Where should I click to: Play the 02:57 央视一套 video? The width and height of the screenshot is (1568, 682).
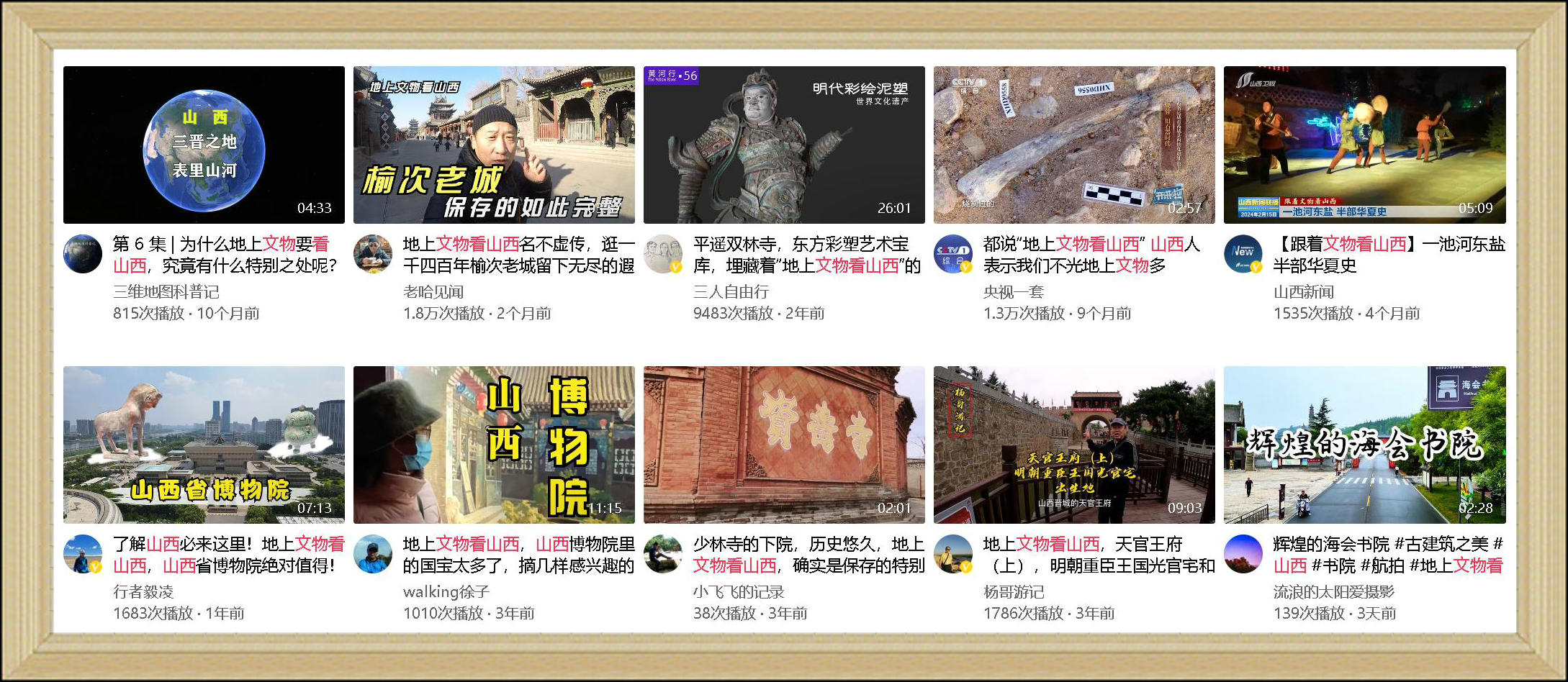click(x=1074, y=145)
